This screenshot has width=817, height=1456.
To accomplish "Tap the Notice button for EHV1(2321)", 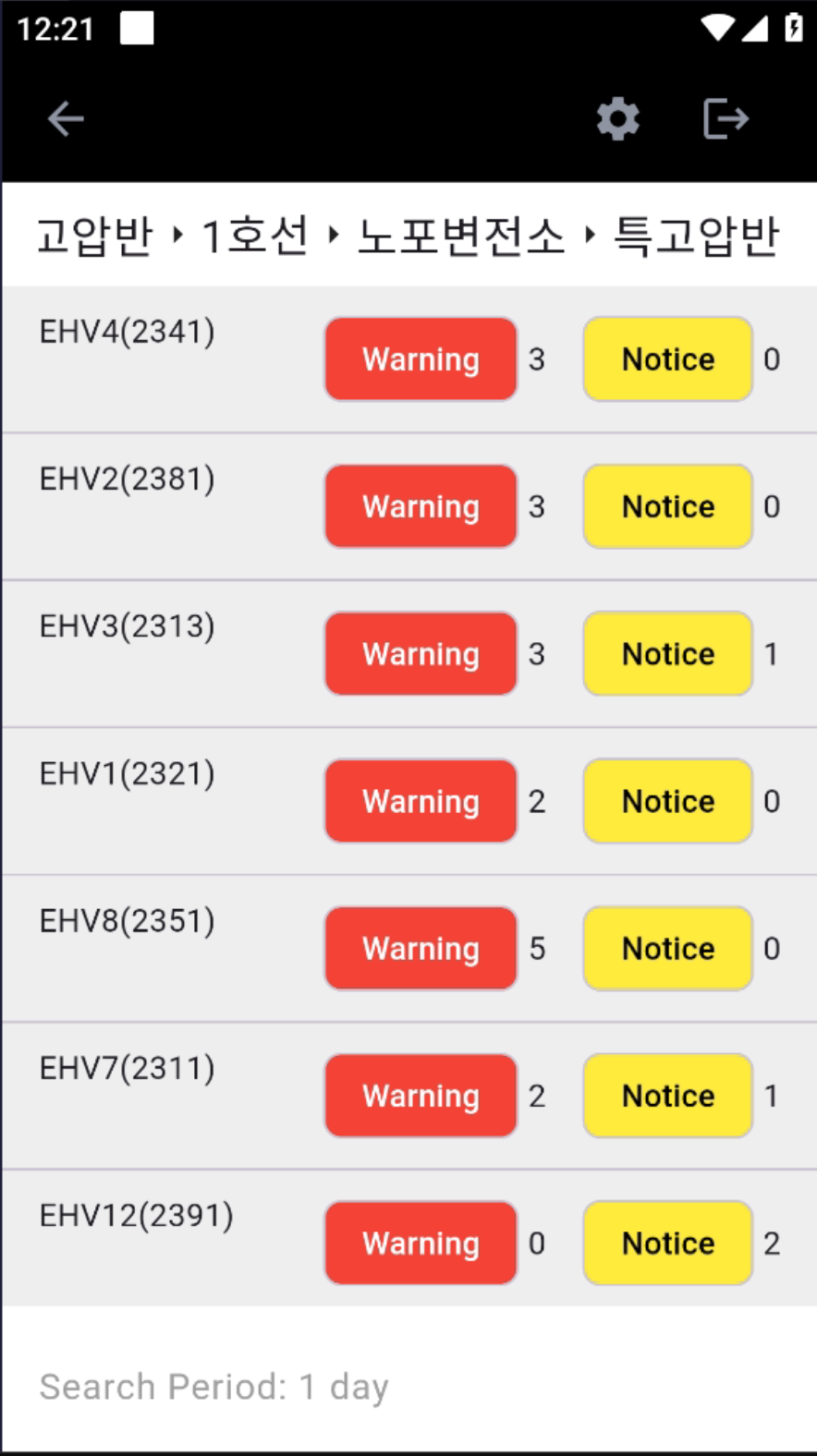I will (667, 801).
